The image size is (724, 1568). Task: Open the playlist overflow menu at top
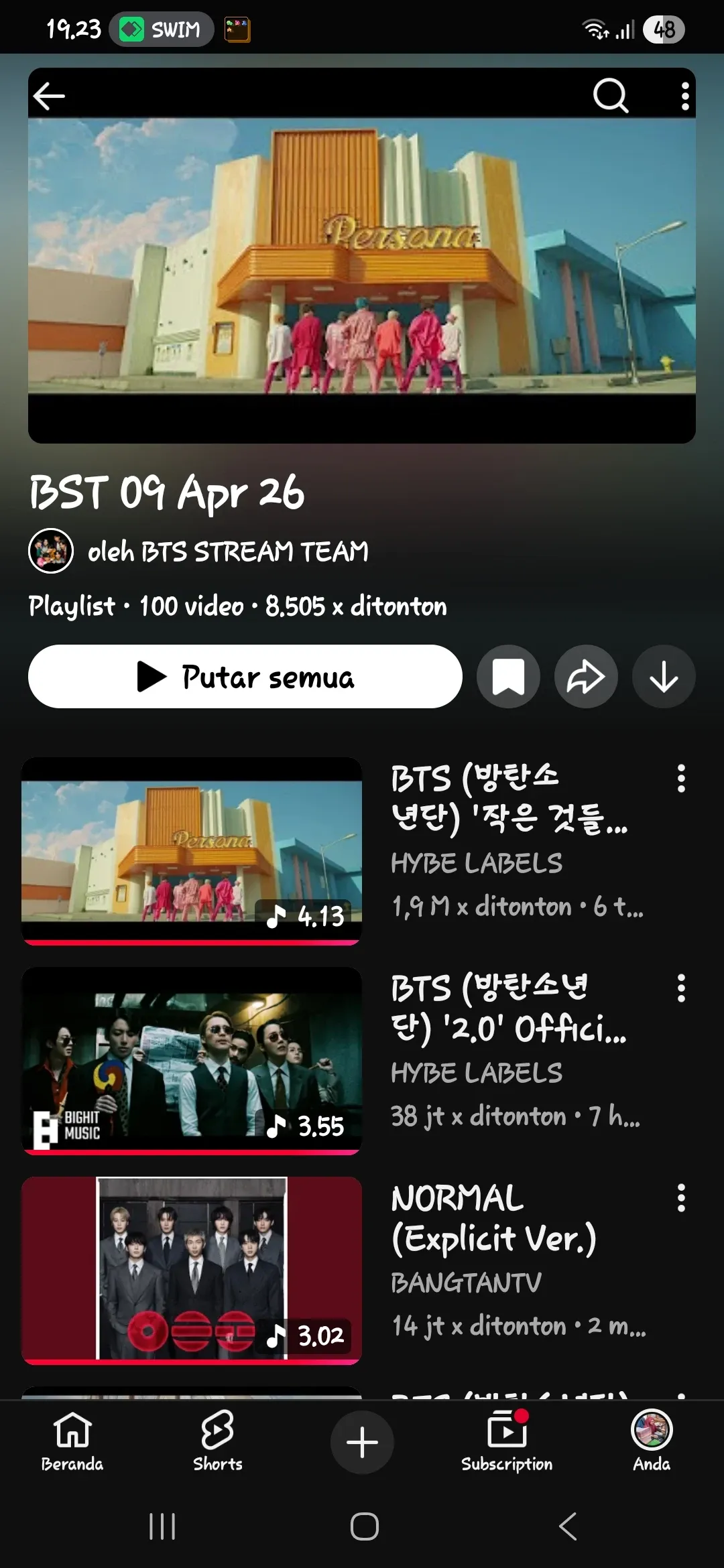click(x=684, y=96)
